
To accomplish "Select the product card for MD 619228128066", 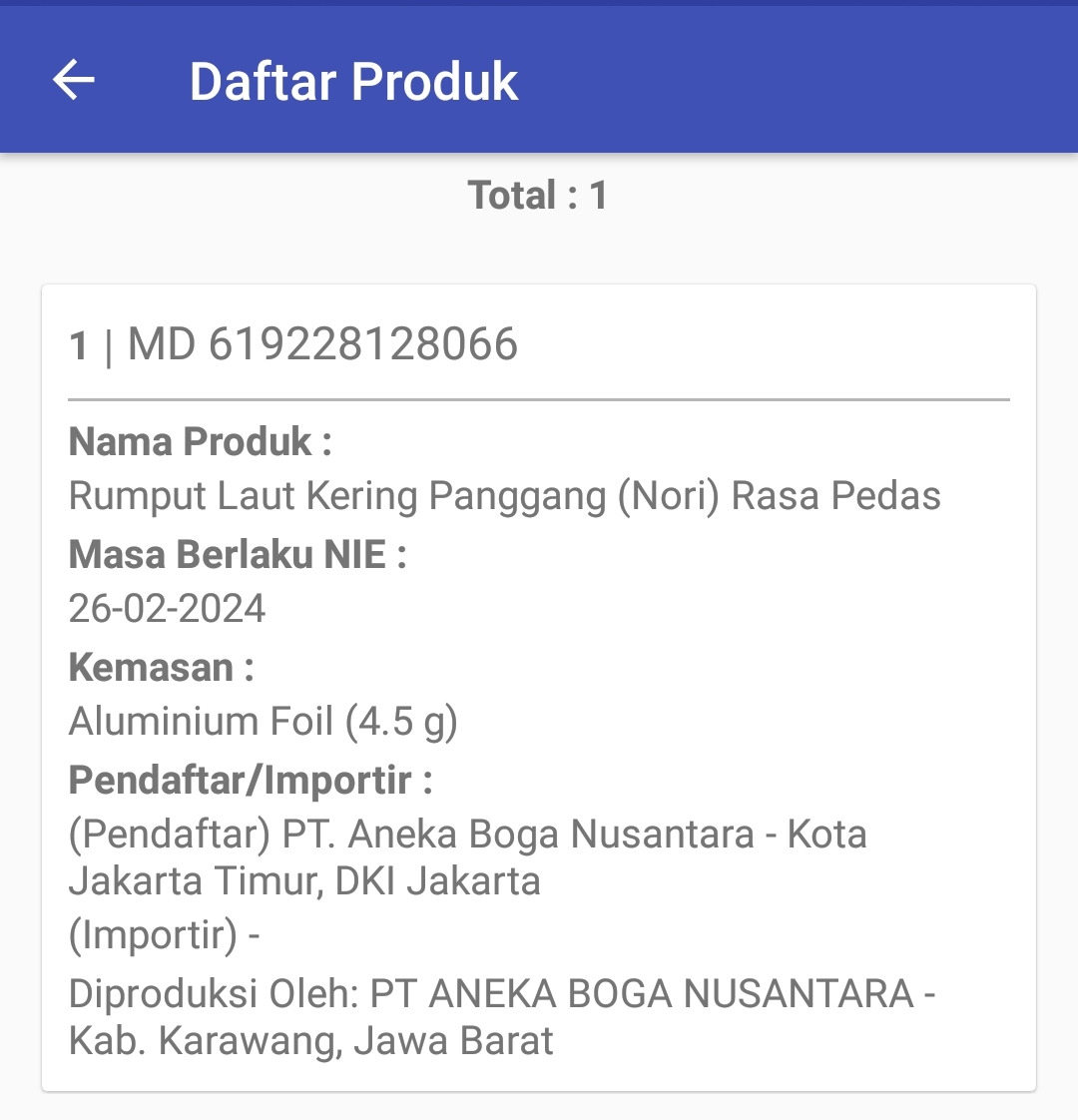I will coord(539,689).
